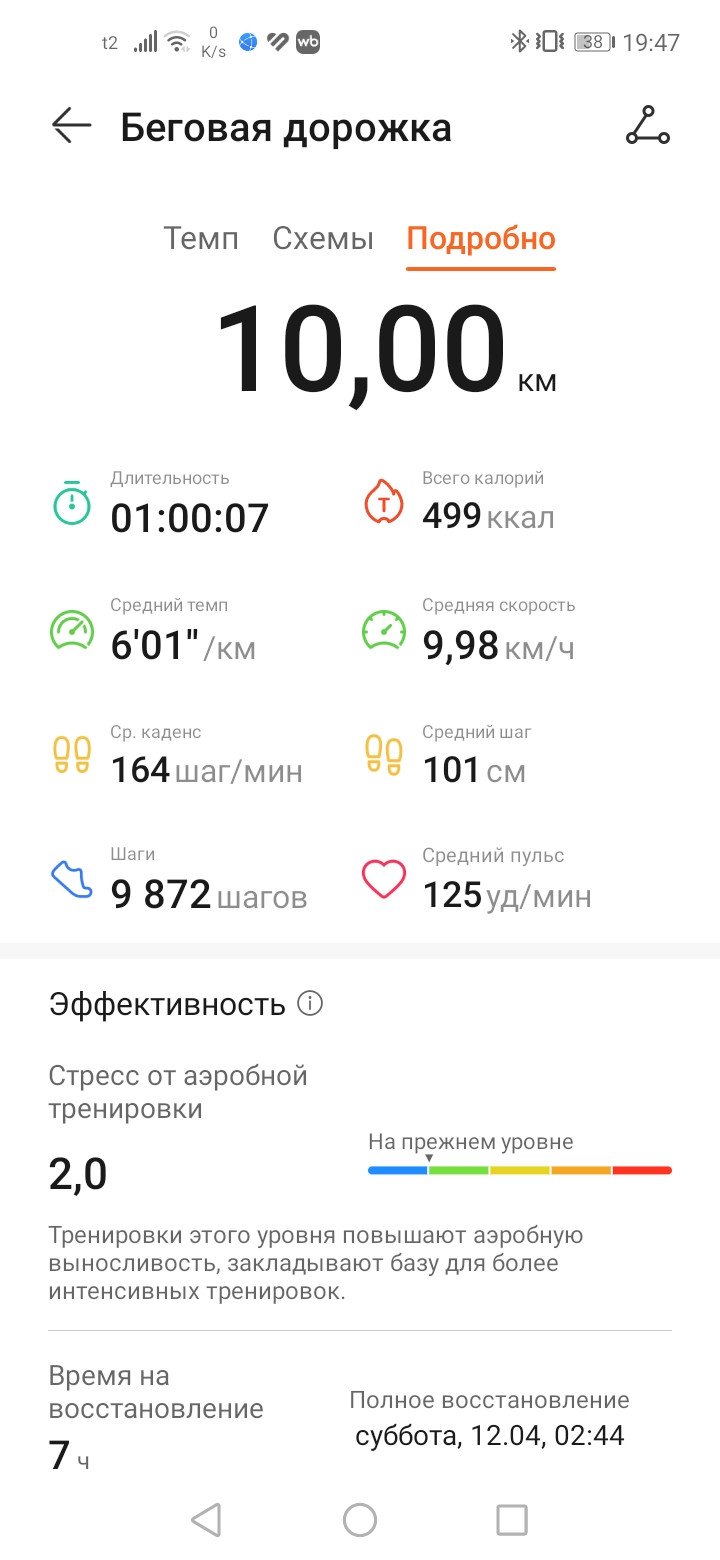Image resolution: width=720 pixels, height=1560 pixels.
Task: Open info icon next to Эффективность
Action: pos(311,1003)
